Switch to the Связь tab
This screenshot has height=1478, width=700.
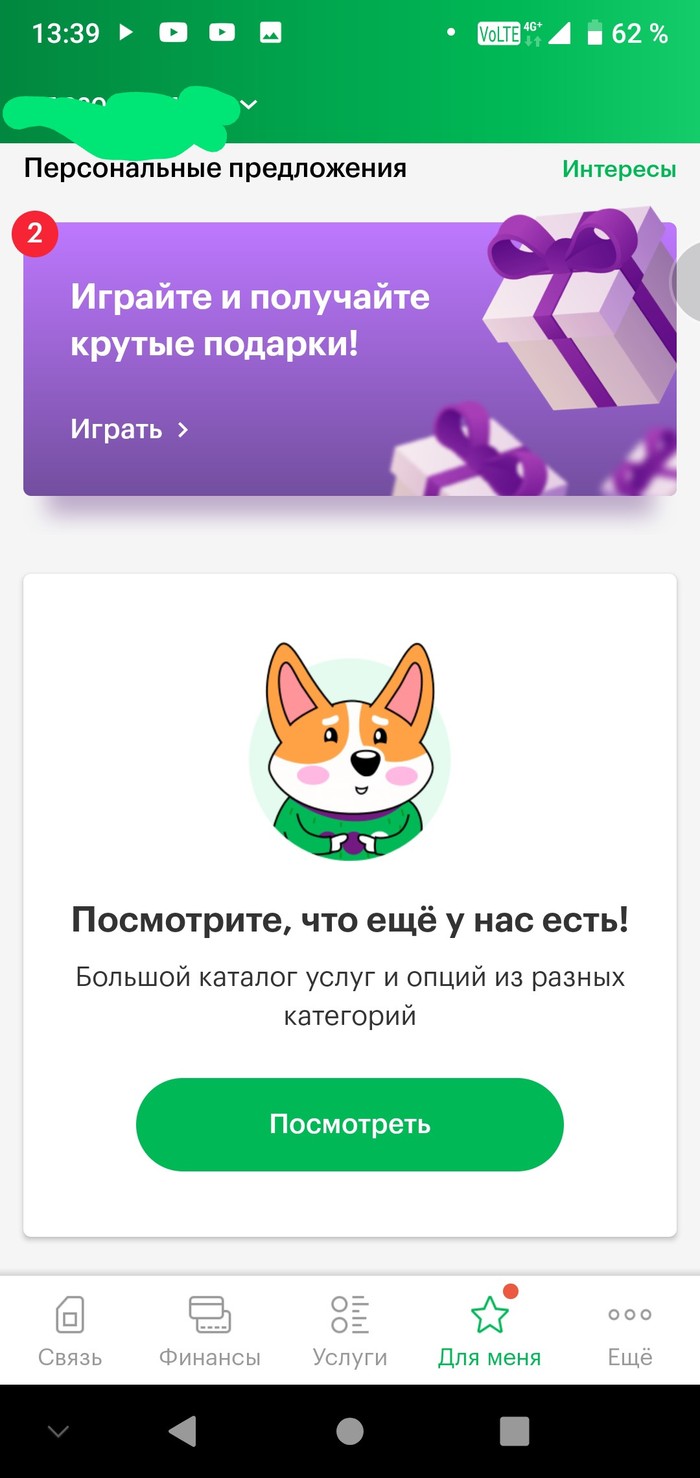point(70,1330)
